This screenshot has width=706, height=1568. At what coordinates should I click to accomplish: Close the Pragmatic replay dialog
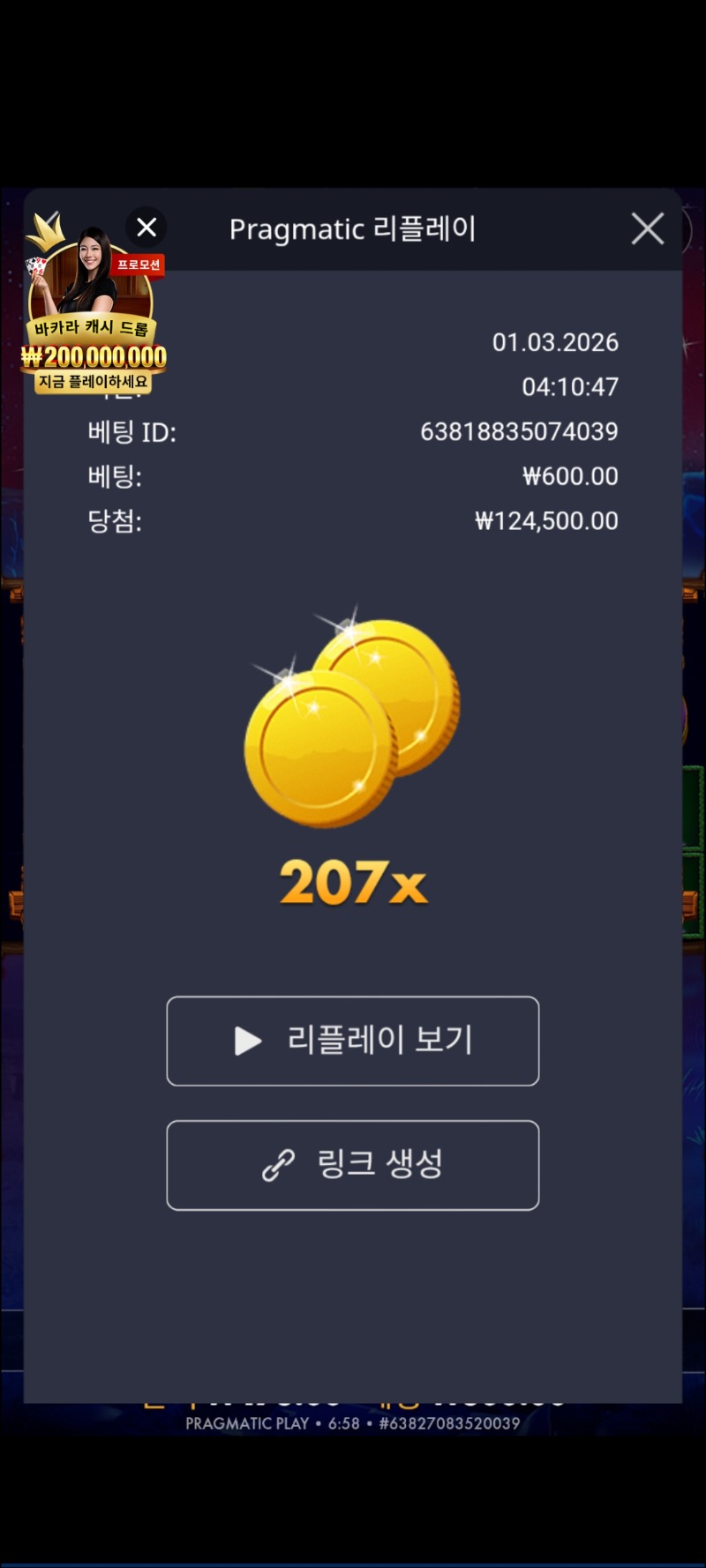(x=648, y=229)
